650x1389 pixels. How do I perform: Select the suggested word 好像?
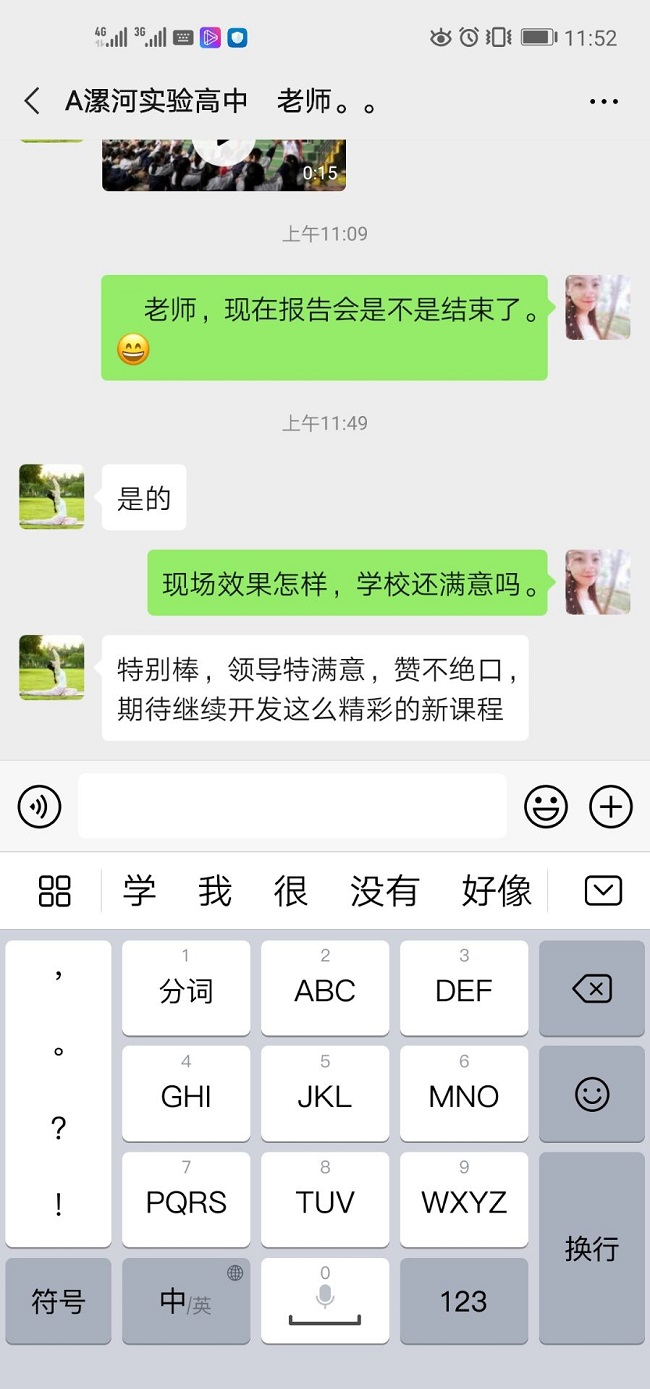click(x=496, y=890)
